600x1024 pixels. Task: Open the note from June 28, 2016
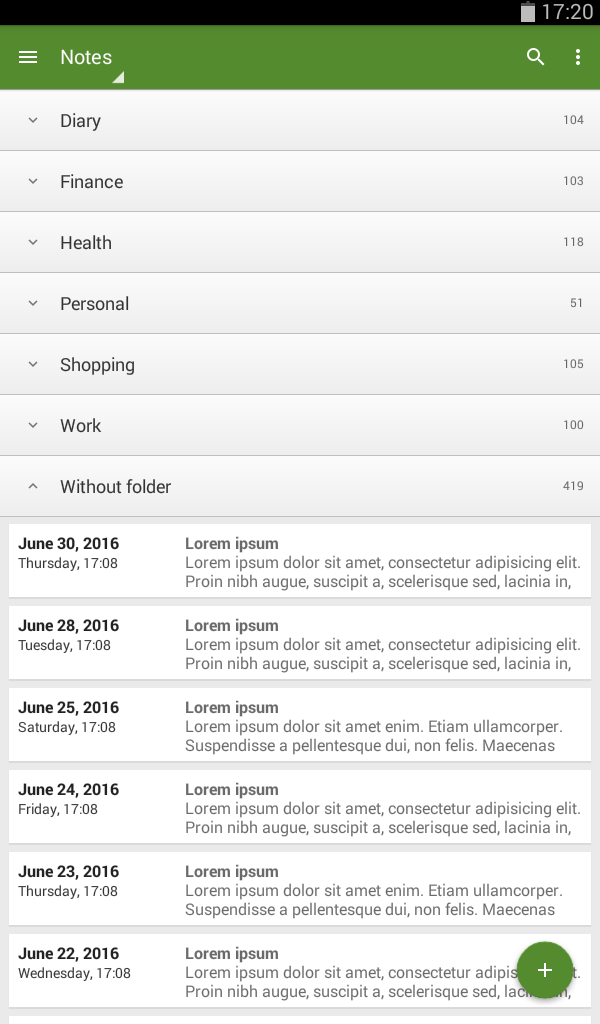point(300,643)
